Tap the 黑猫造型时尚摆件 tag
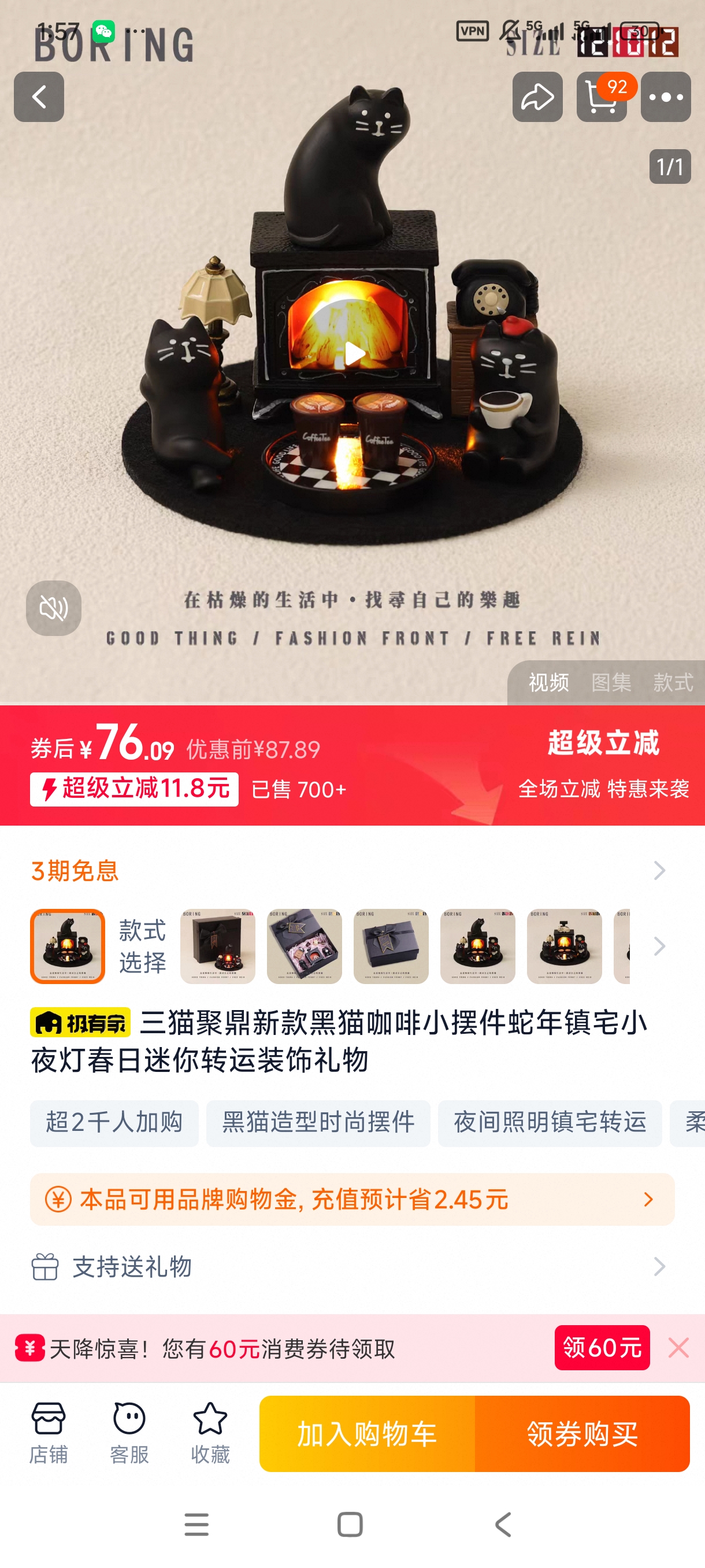 click(318, 1122)
